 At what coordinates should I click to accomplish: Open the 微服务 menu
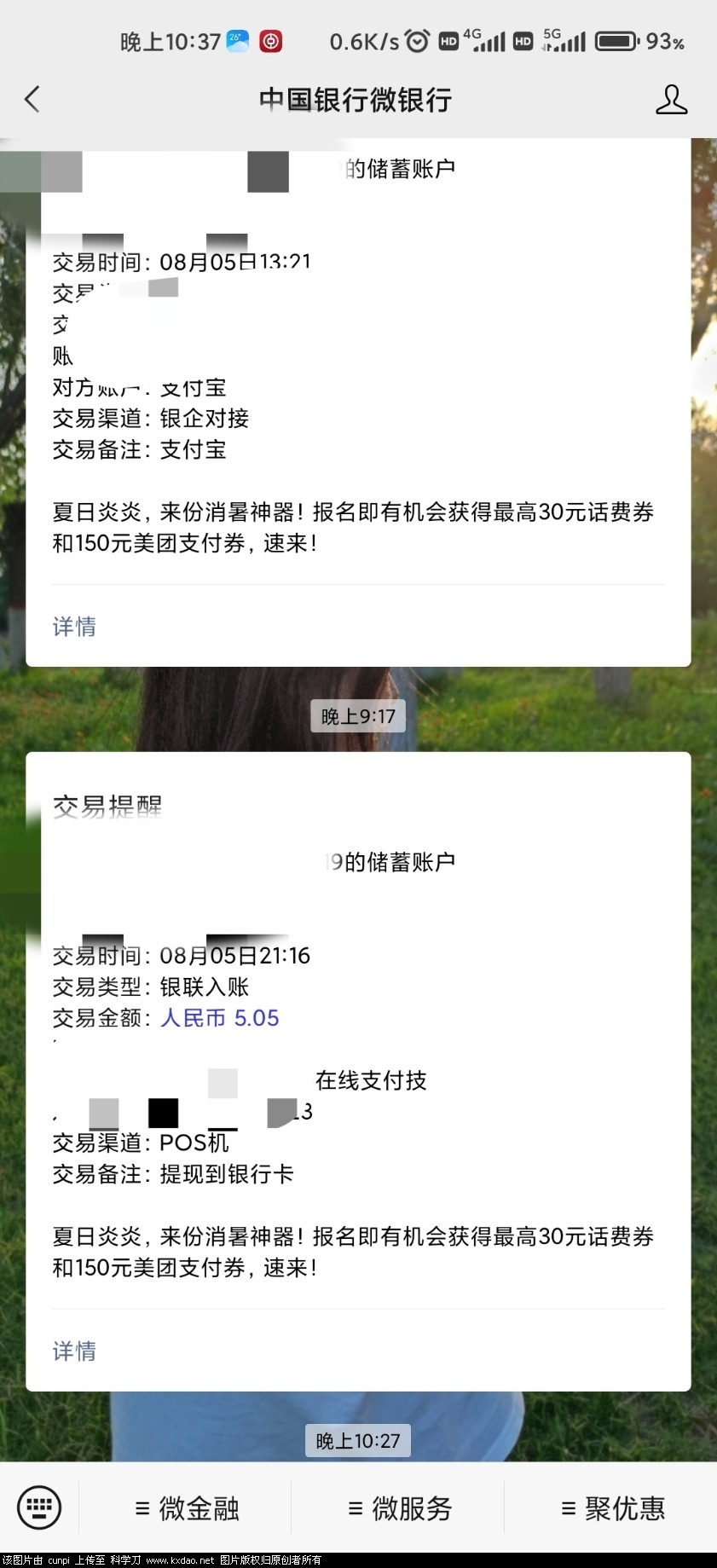[400, 1508]
